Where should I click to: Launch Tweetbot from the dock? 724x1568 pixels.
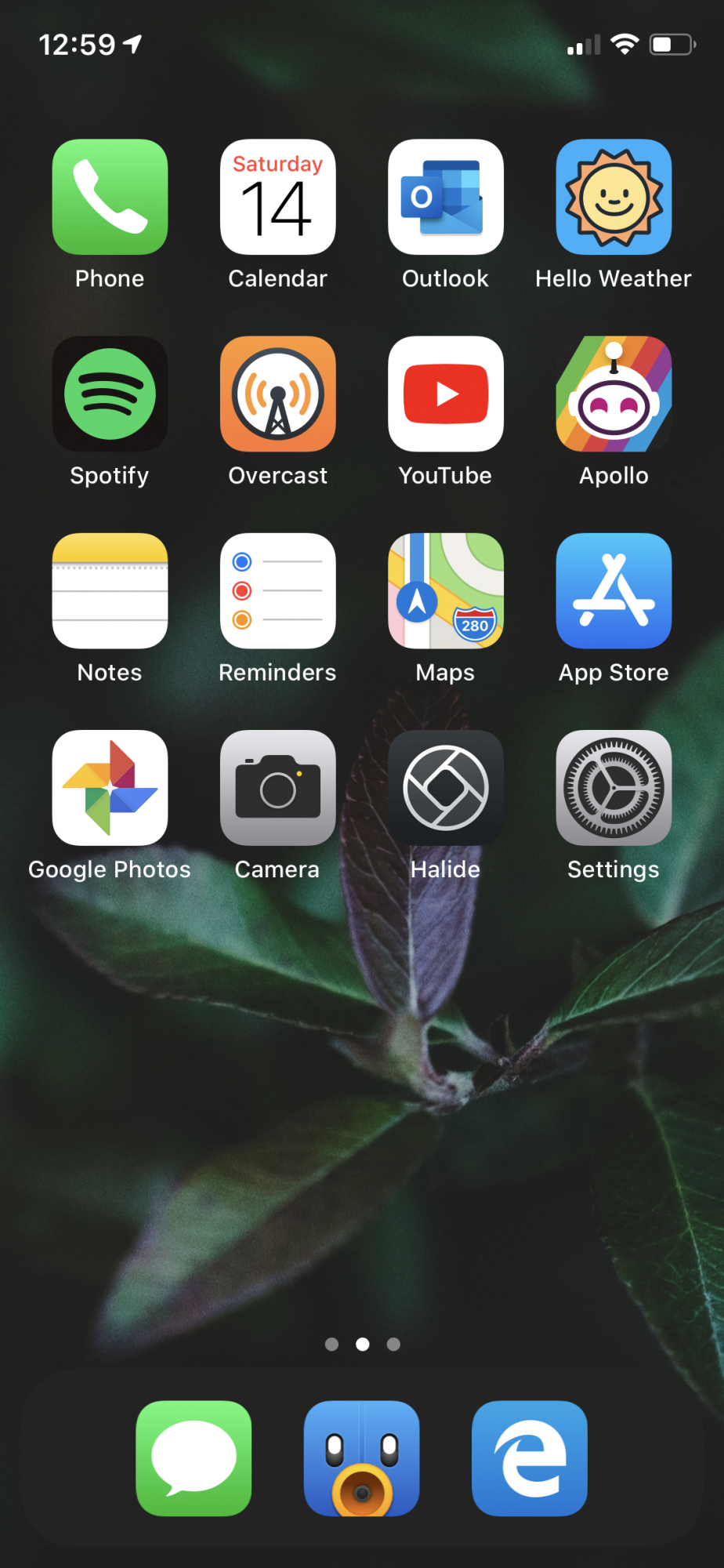pos(362,1458)
